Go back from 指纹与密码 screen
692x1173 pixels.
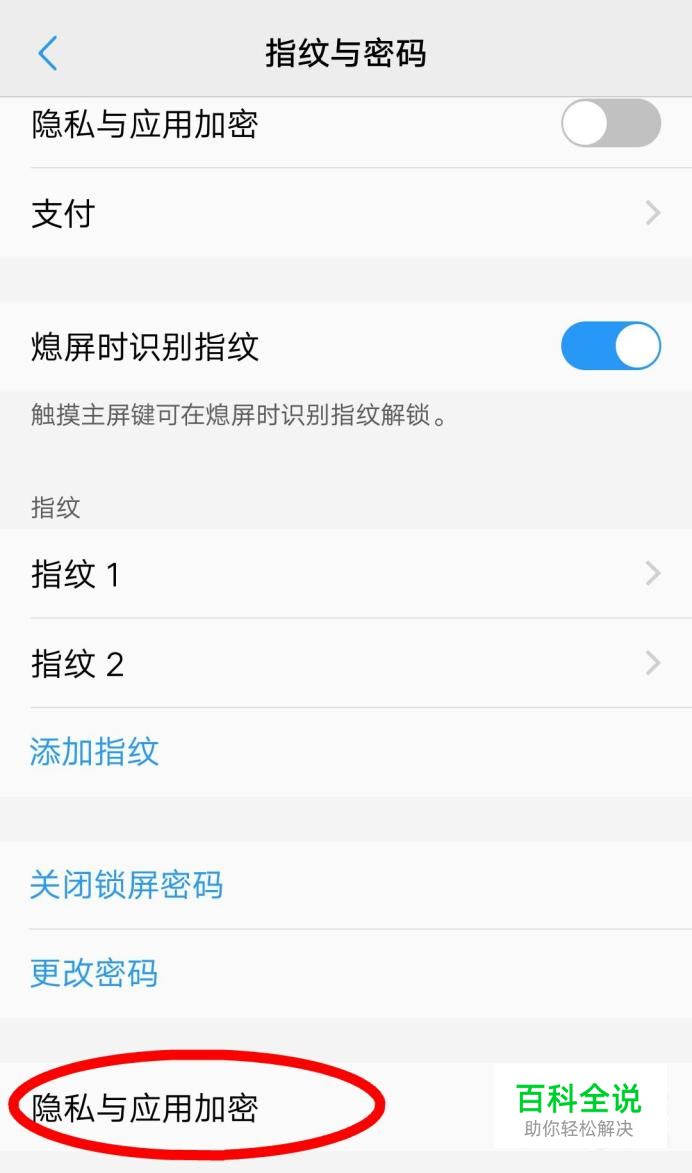(47, 54)
